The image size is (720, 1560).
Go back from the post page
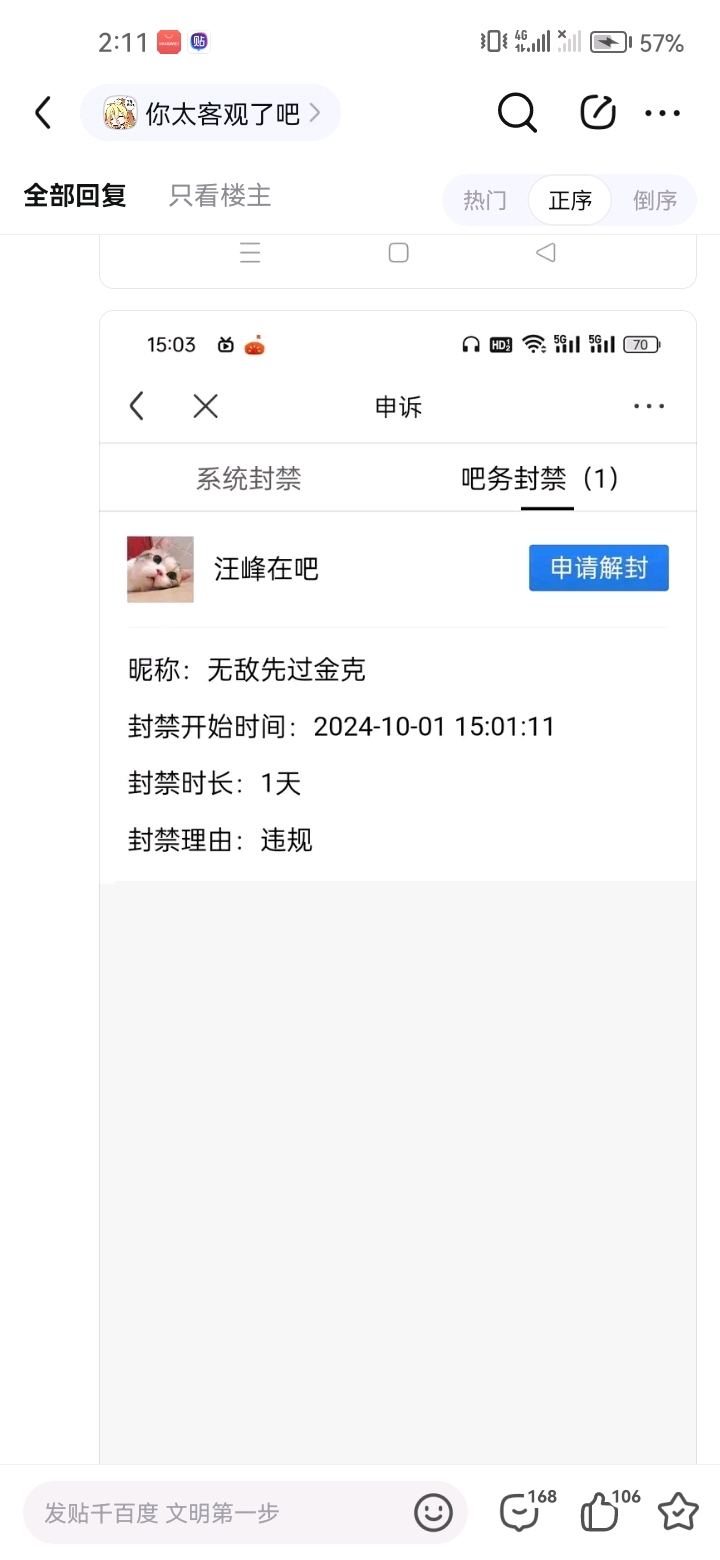click(42, 113)
